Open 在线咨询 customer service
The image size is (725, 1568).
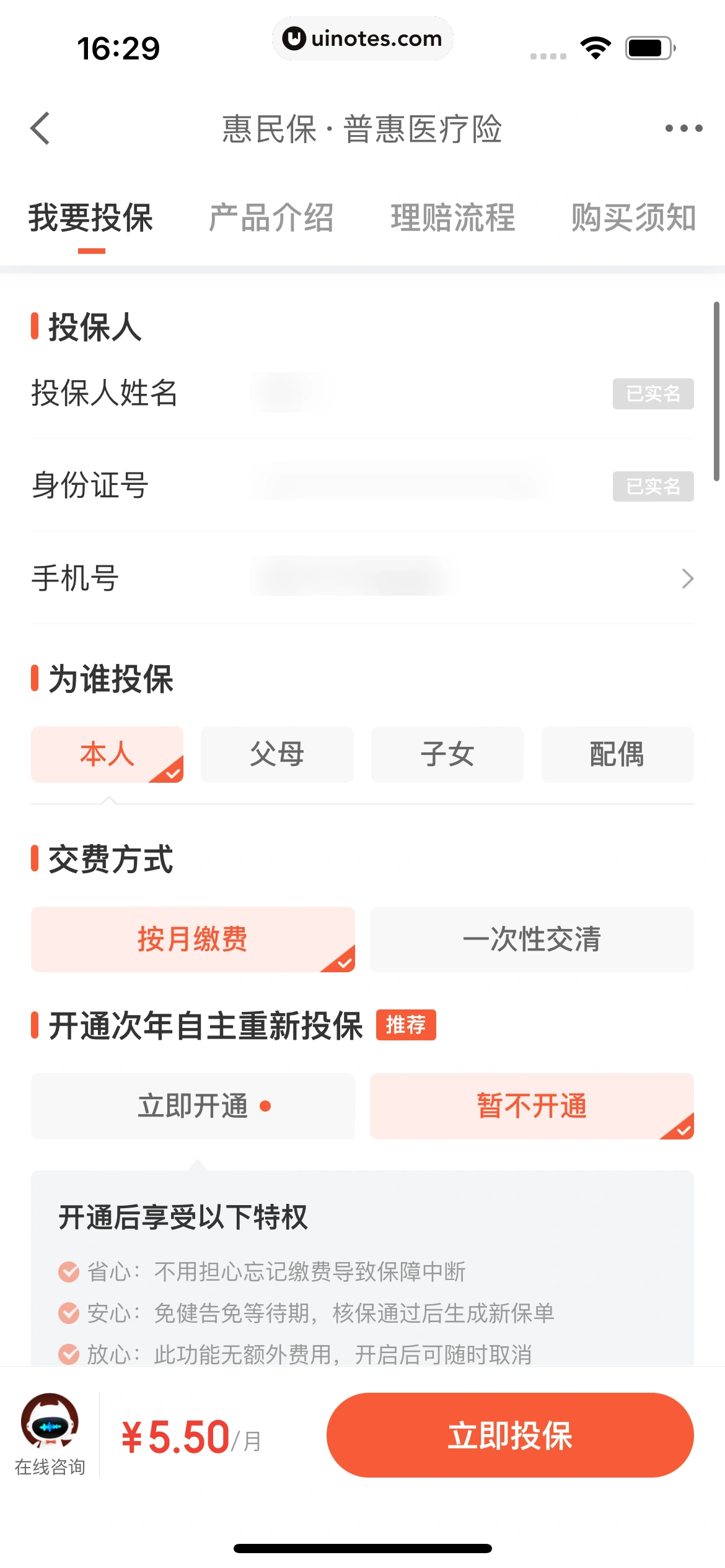coord(50,1434)
